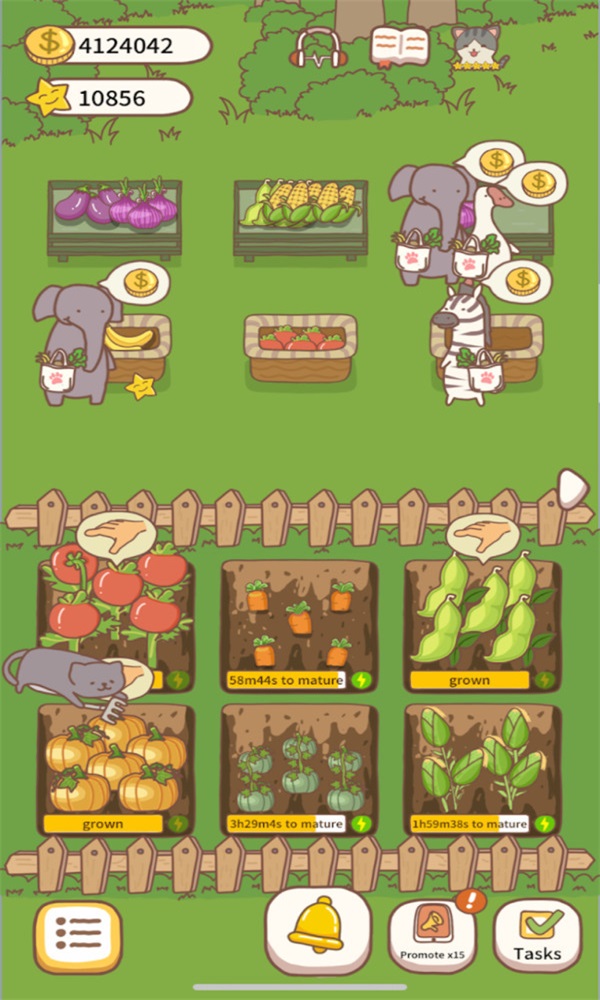Open the headphones music icon
This screenshot has width=600, height=1000.
point(319,47)
